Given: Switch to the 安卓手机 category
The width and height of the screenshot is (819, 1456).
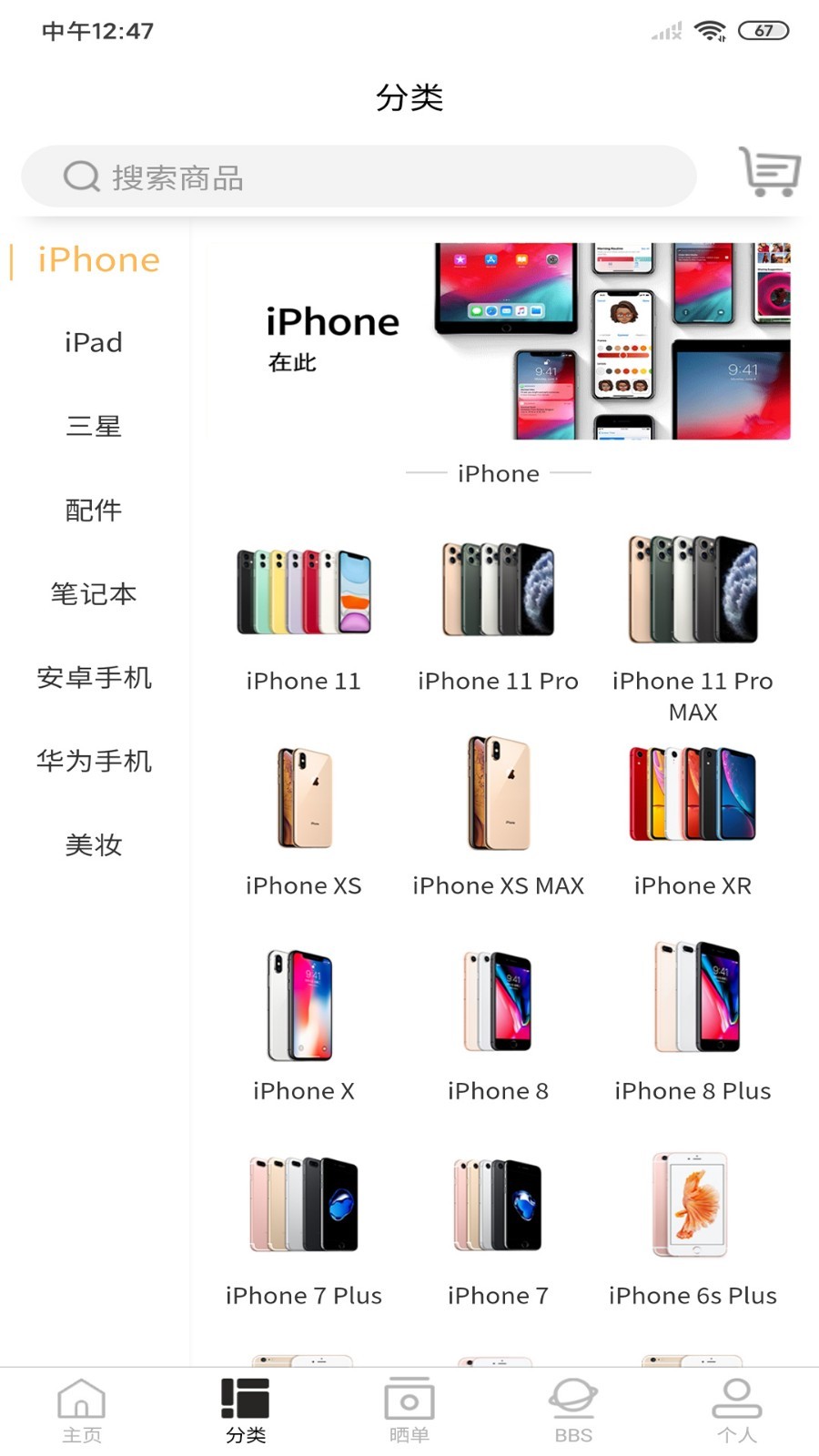Looking at the screenshot, I should [x=93, y=678].
